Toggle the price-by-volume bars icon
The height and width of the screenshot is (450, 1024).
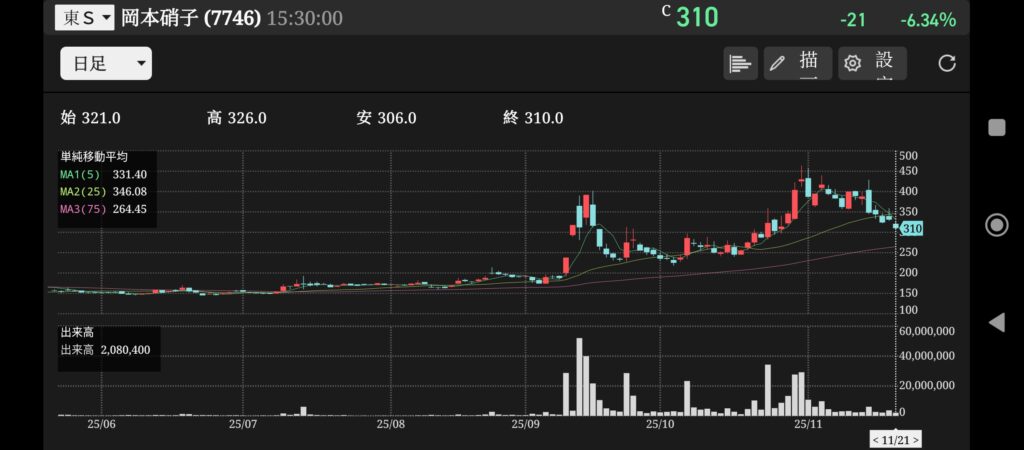pyautogui.click(x=740, y=64)
